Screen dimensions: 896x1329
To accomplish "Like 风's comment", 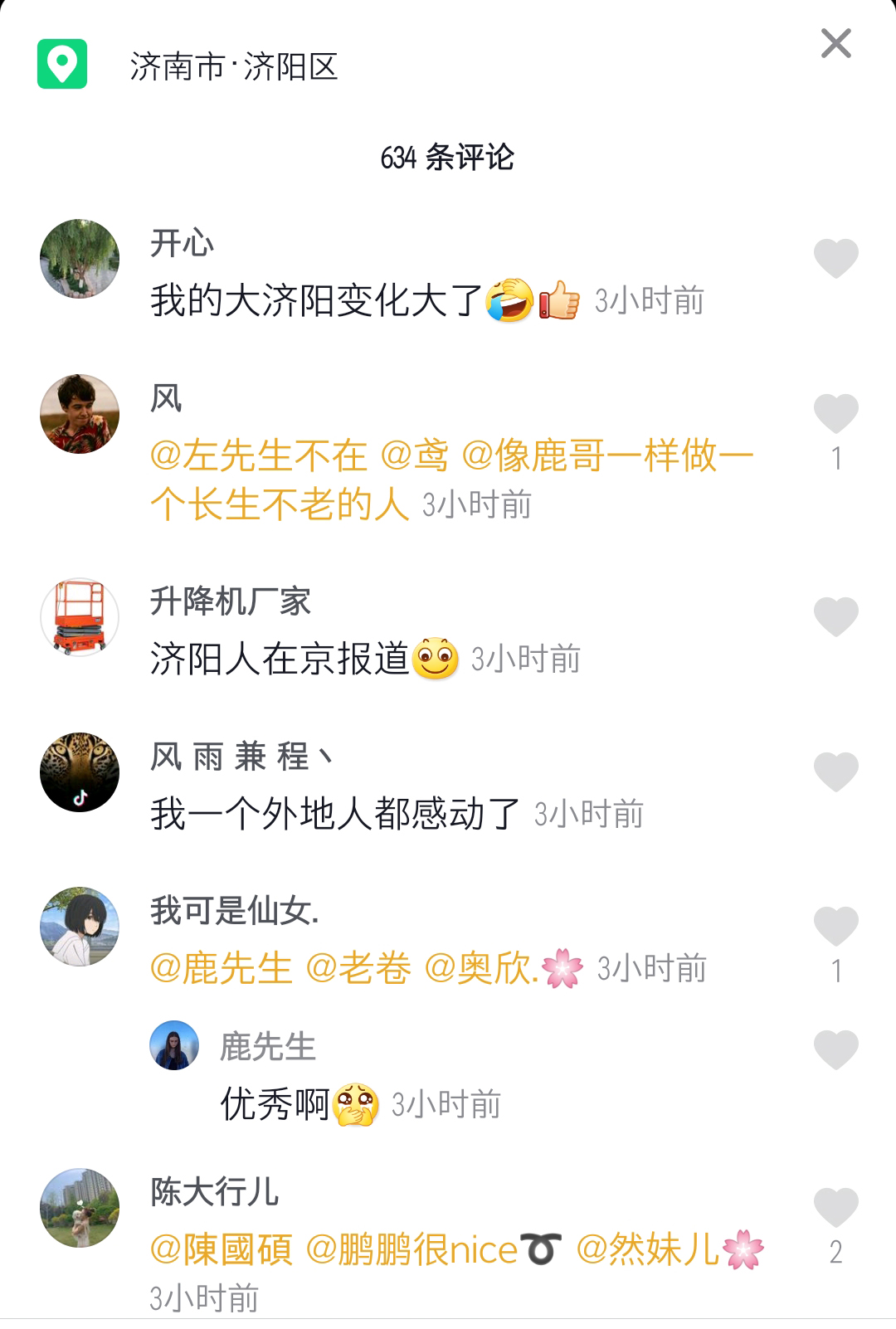I will tap(835, 413).
